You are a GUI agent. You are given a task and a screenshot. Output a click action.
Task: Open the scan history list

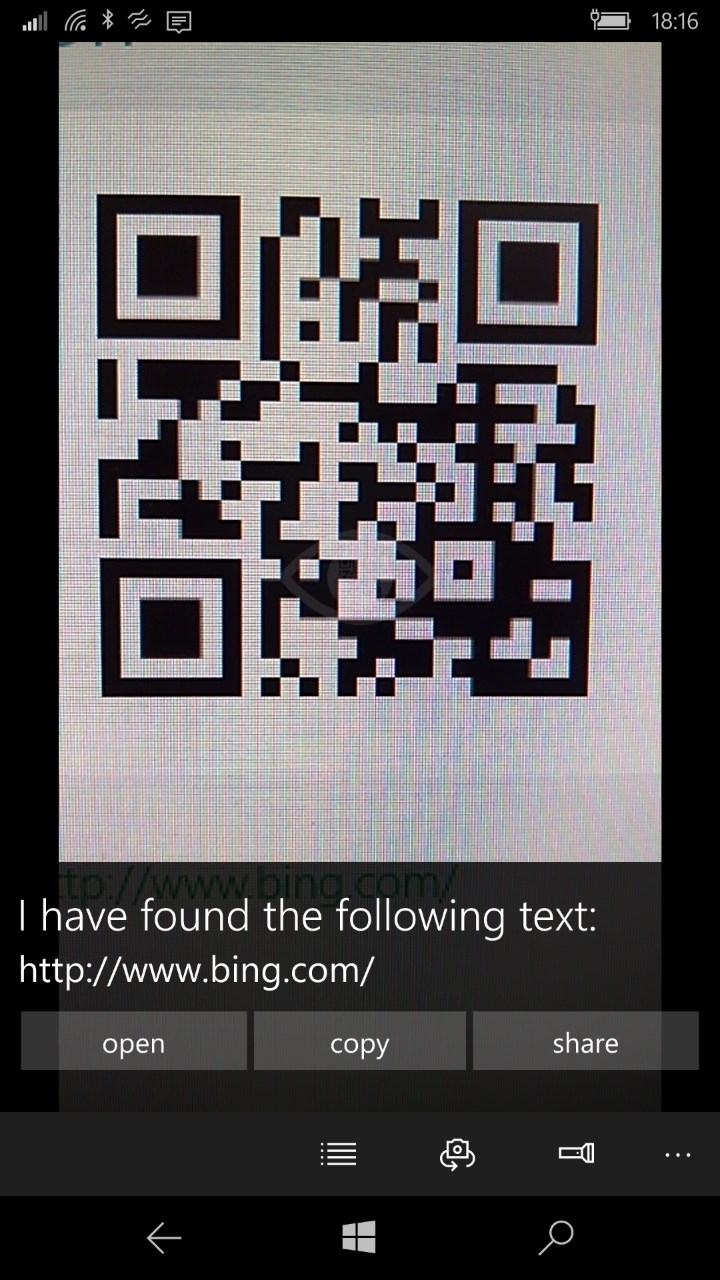coord(338,1154)
